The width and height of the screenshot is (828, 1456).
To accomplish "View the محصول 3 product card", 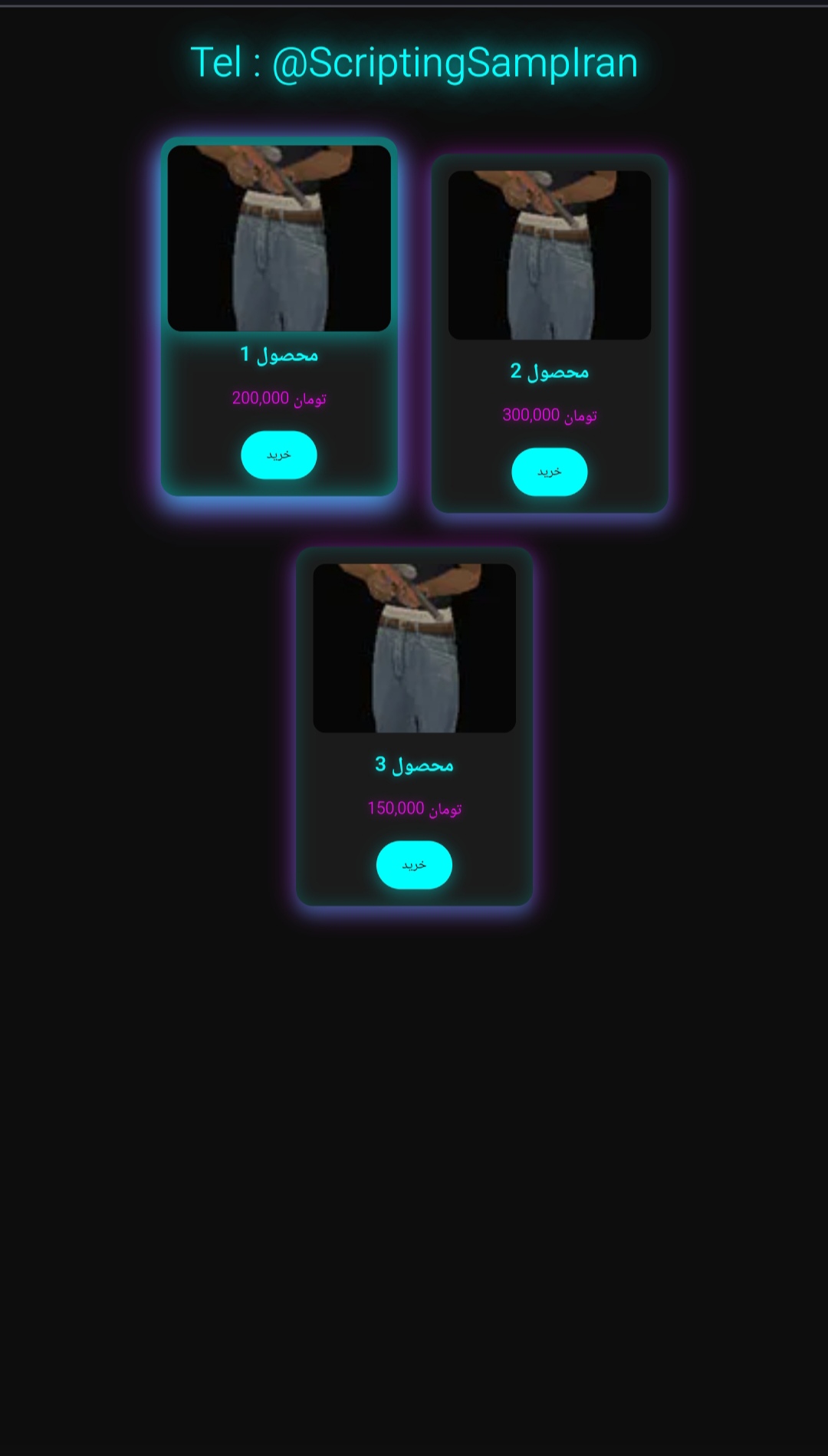I will [x=414, y=727].
